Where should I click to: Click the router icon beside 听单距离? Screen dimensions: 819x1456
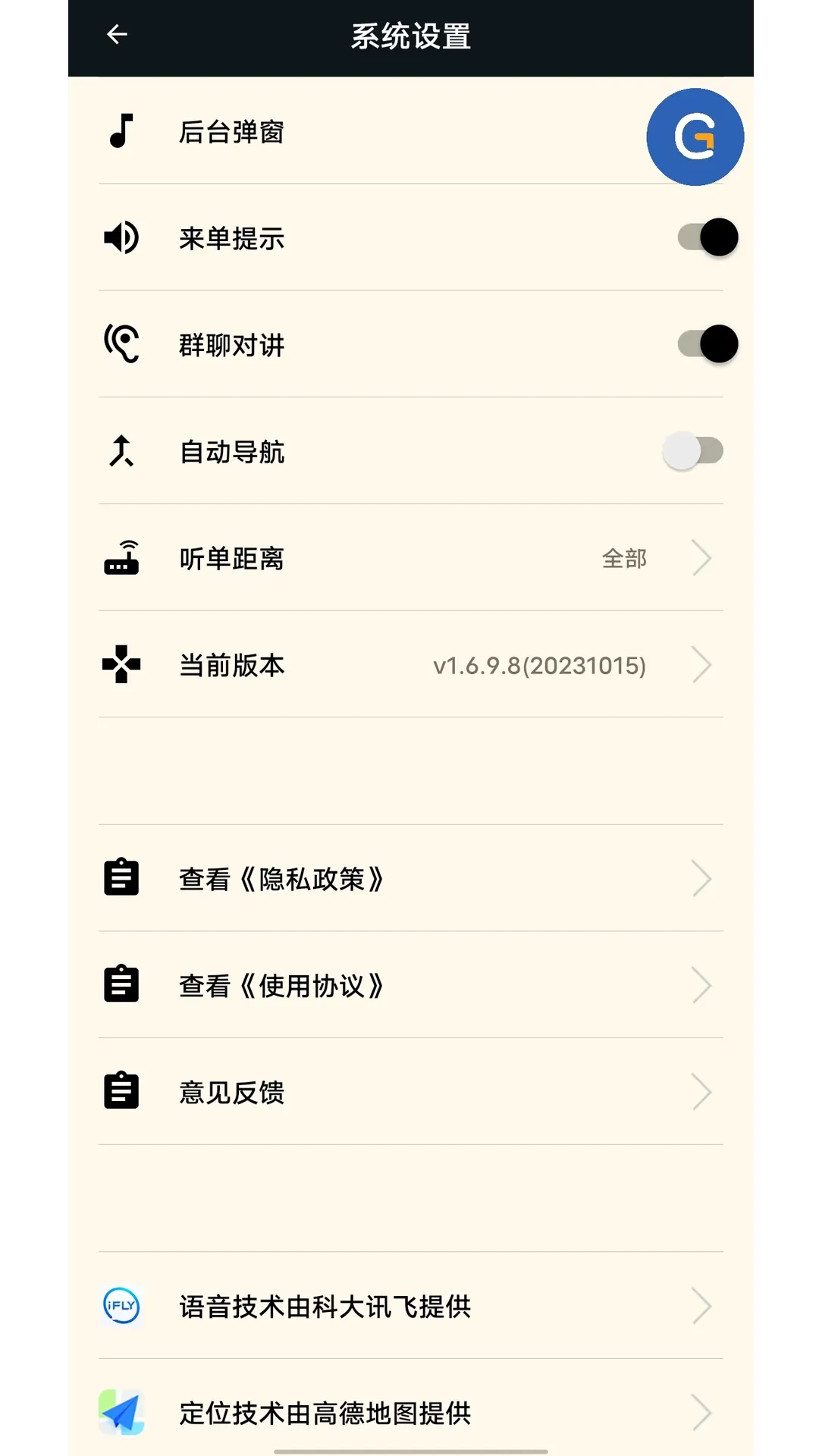[120, 559]
